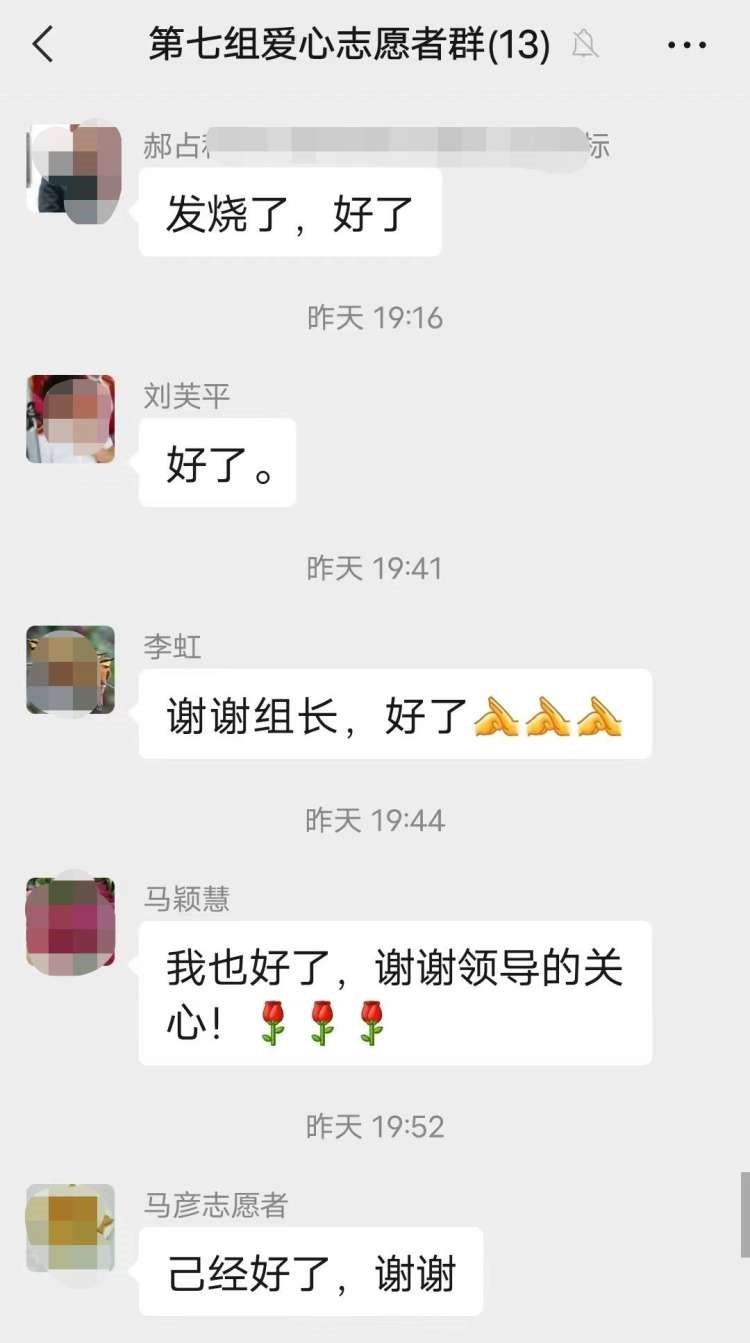Open 马彦志愿者's avatar profile
The width and height of the screenshot is (750, 1343).
pyautogui.click(x=70, y=1228)
